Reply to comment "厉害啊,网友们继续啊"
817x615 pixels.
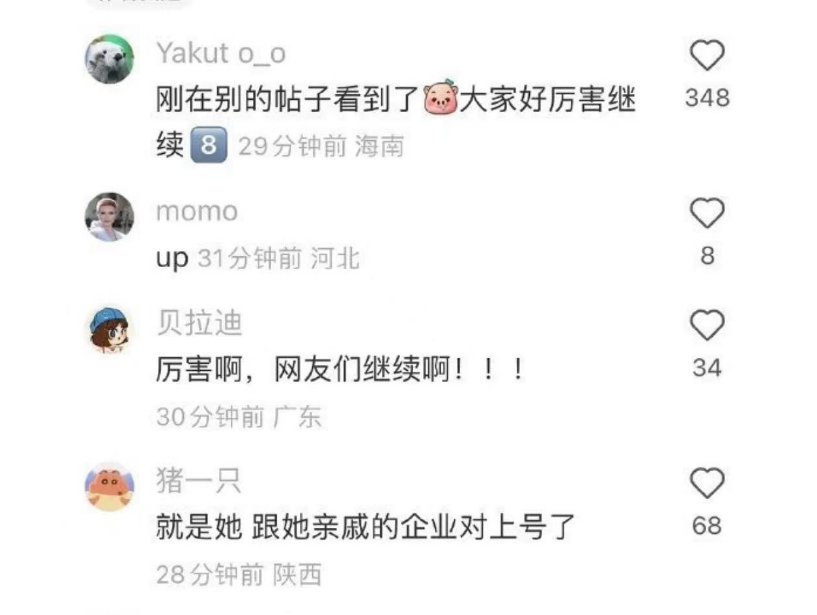[340, 371]
